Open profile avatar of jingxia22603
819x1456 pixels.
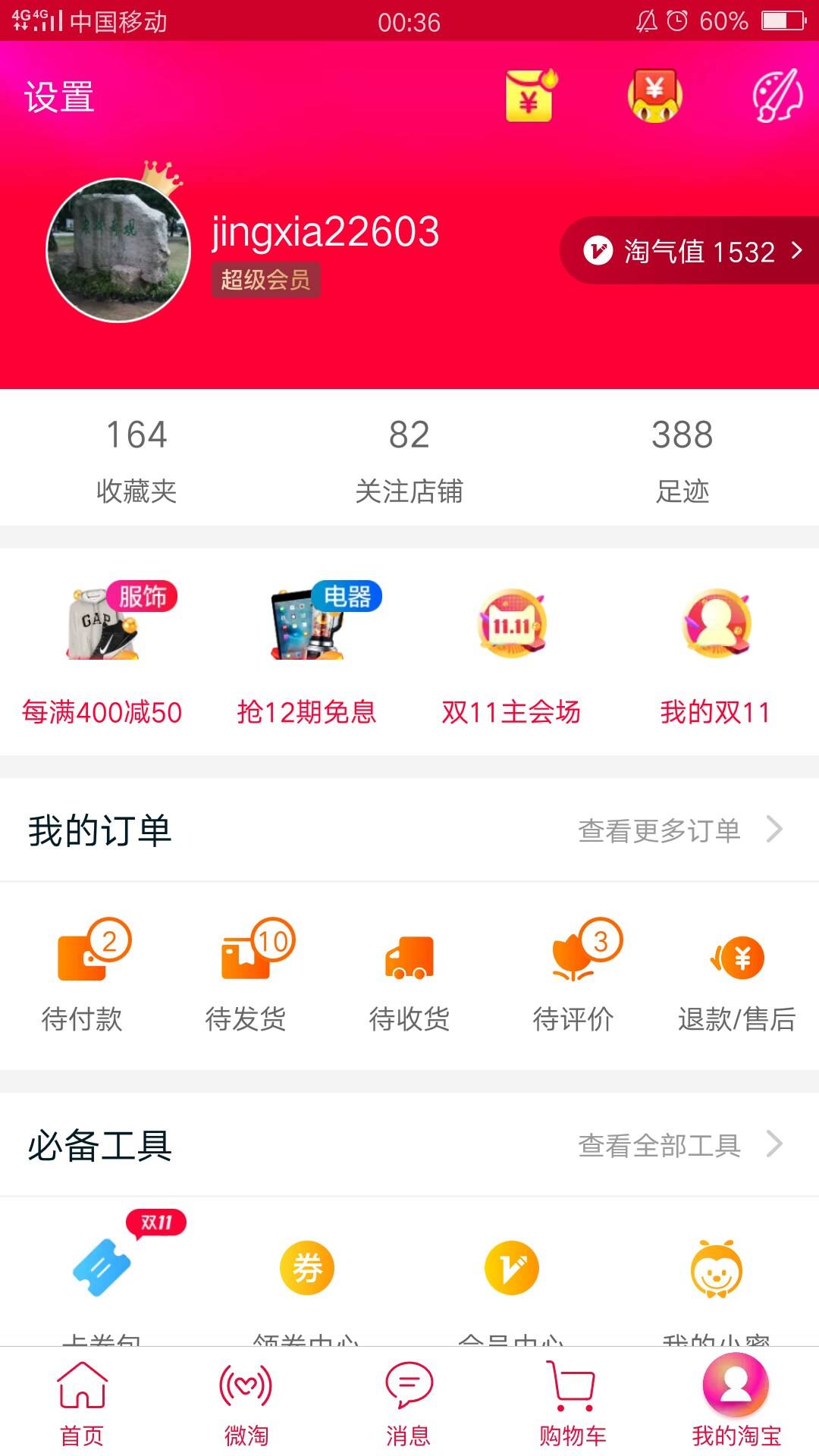click(118, 250)
